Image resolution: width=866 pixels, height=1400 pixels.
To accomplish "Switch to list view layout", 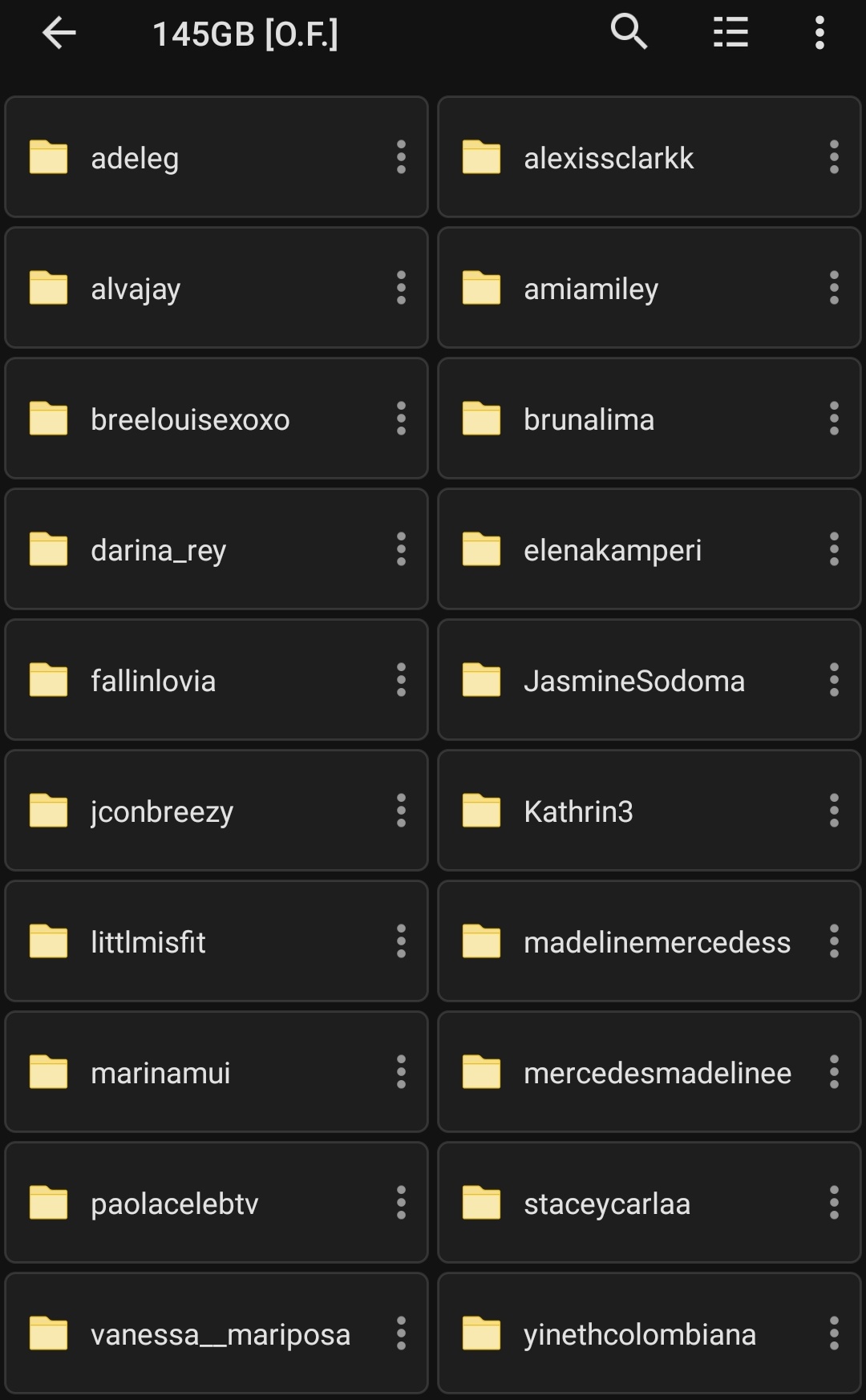I will click(x=730, y=33).
